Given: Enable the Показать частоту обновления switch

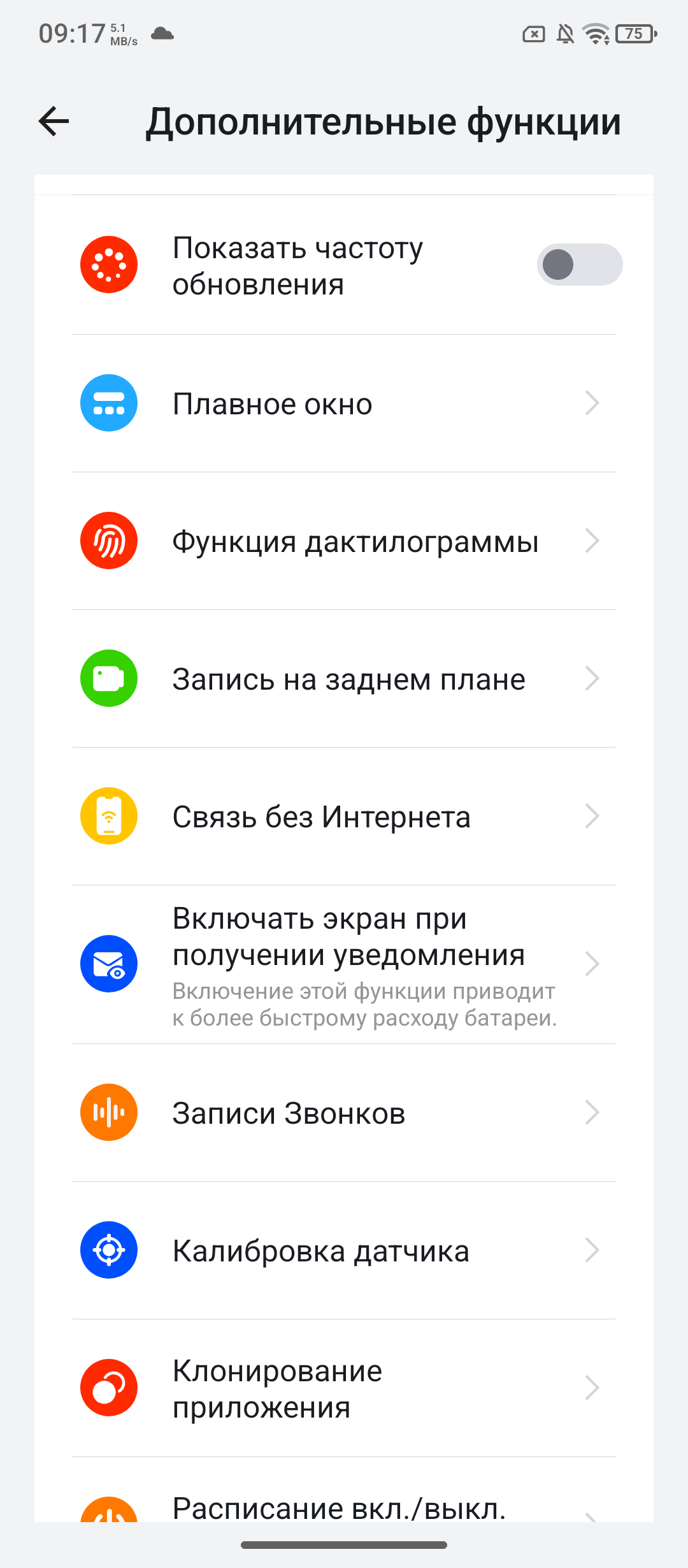Looking at the screenshot, I should [x=579, y=265].
